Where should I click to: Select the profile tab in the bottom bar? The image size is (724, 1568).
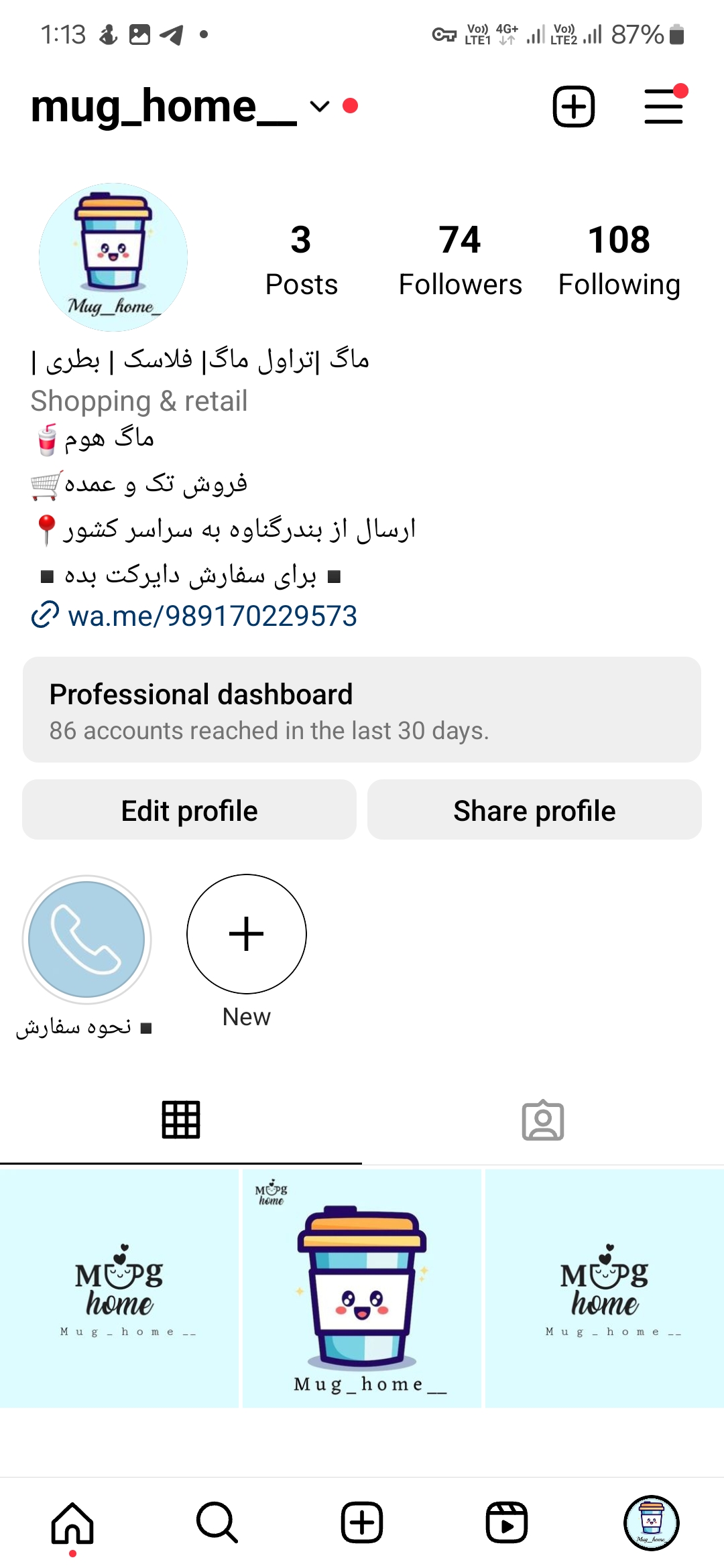coord(652,1523)
